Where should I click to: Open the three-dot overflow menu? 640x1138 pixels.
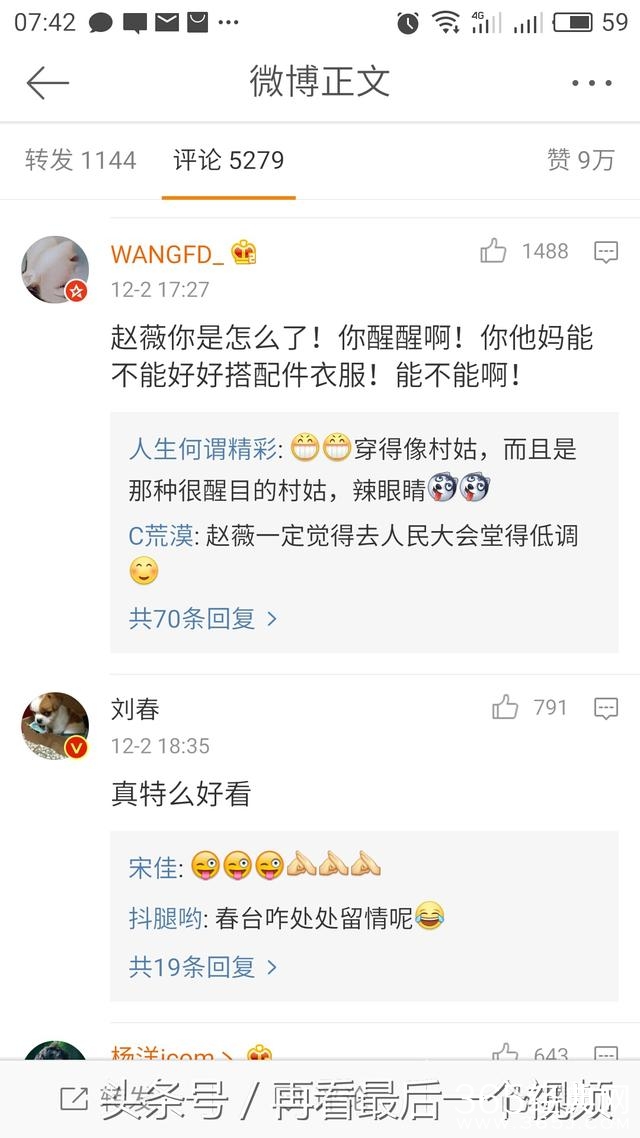(x=591, y=83)
